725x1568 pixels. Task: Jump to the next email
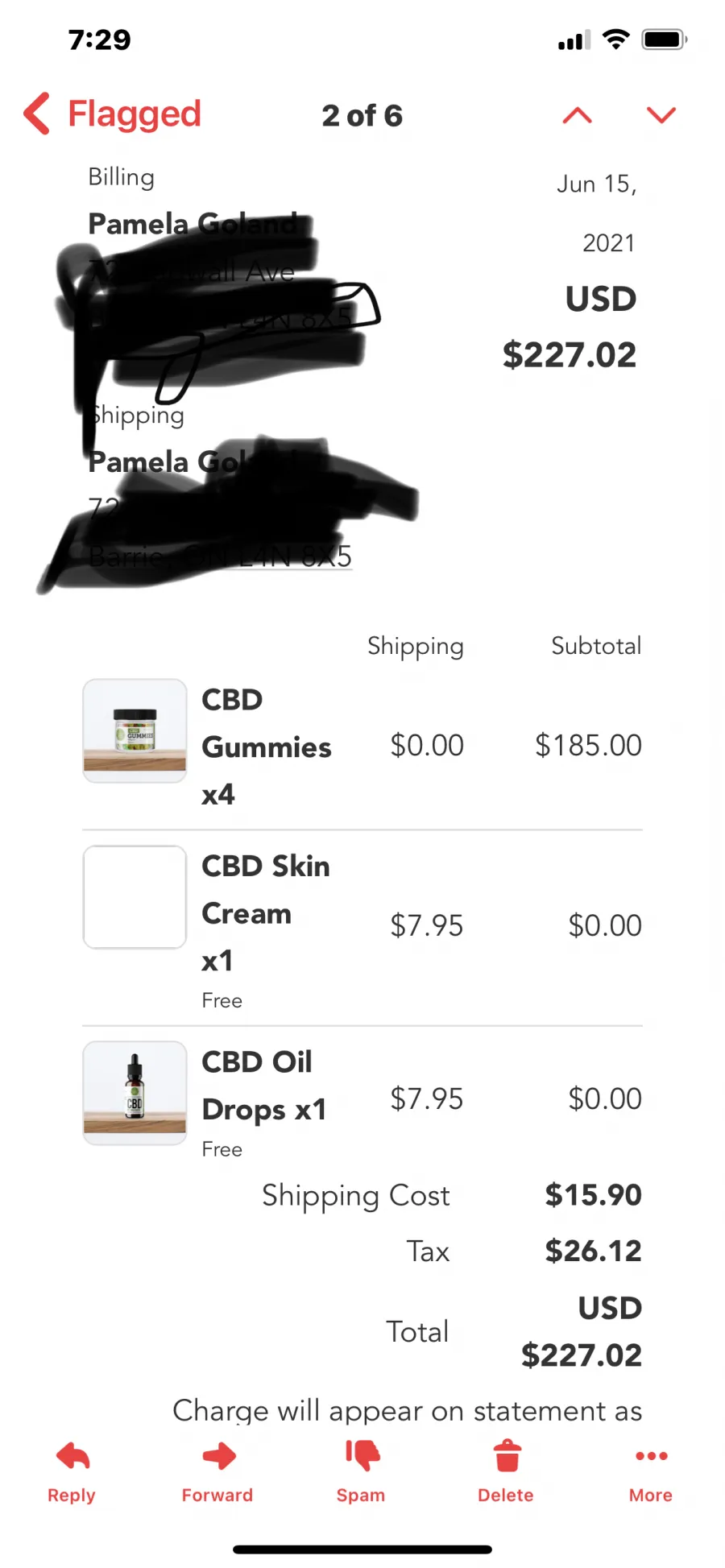coord(661,115)
